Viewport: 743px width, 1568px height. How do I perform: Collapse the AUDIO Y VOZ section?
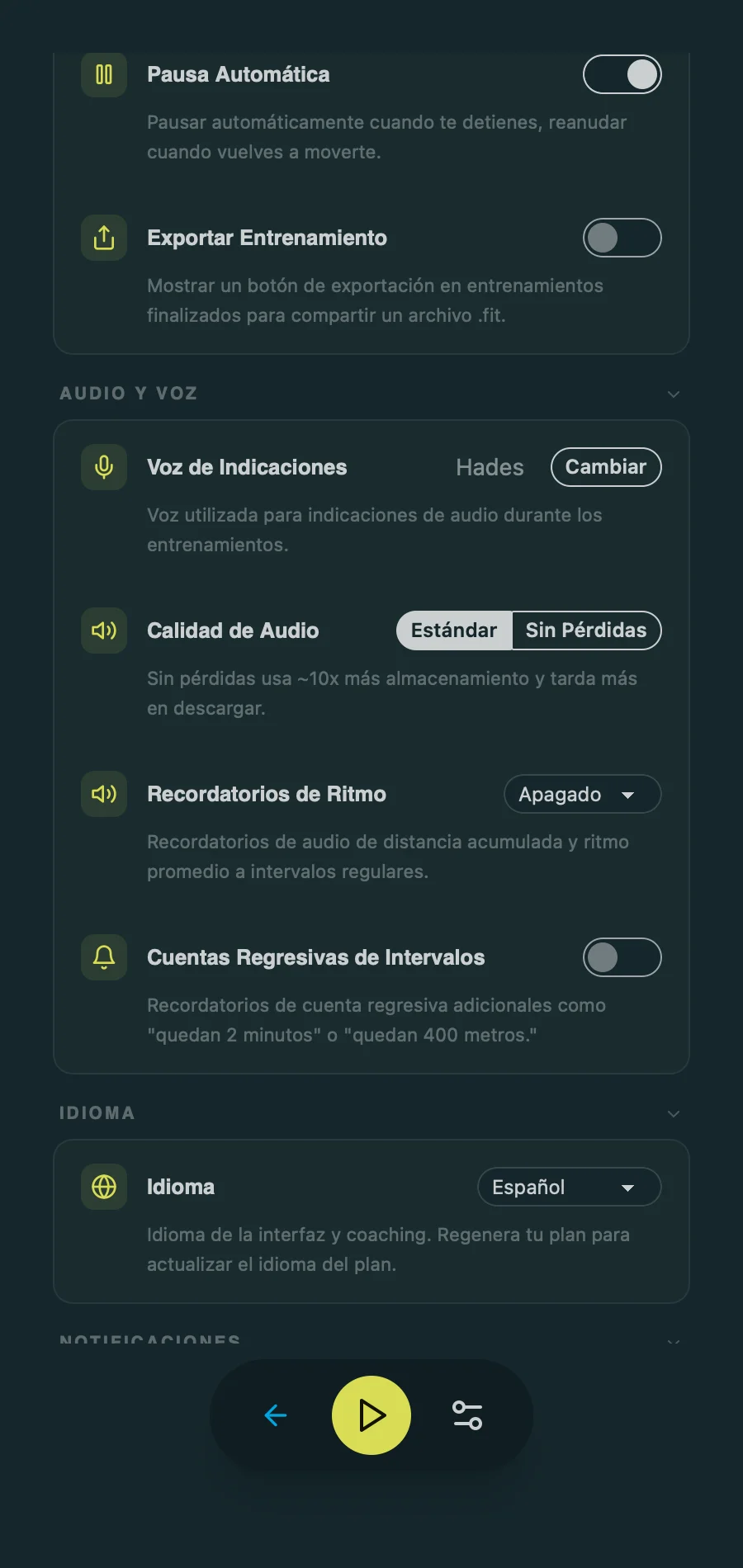[673, 394]
